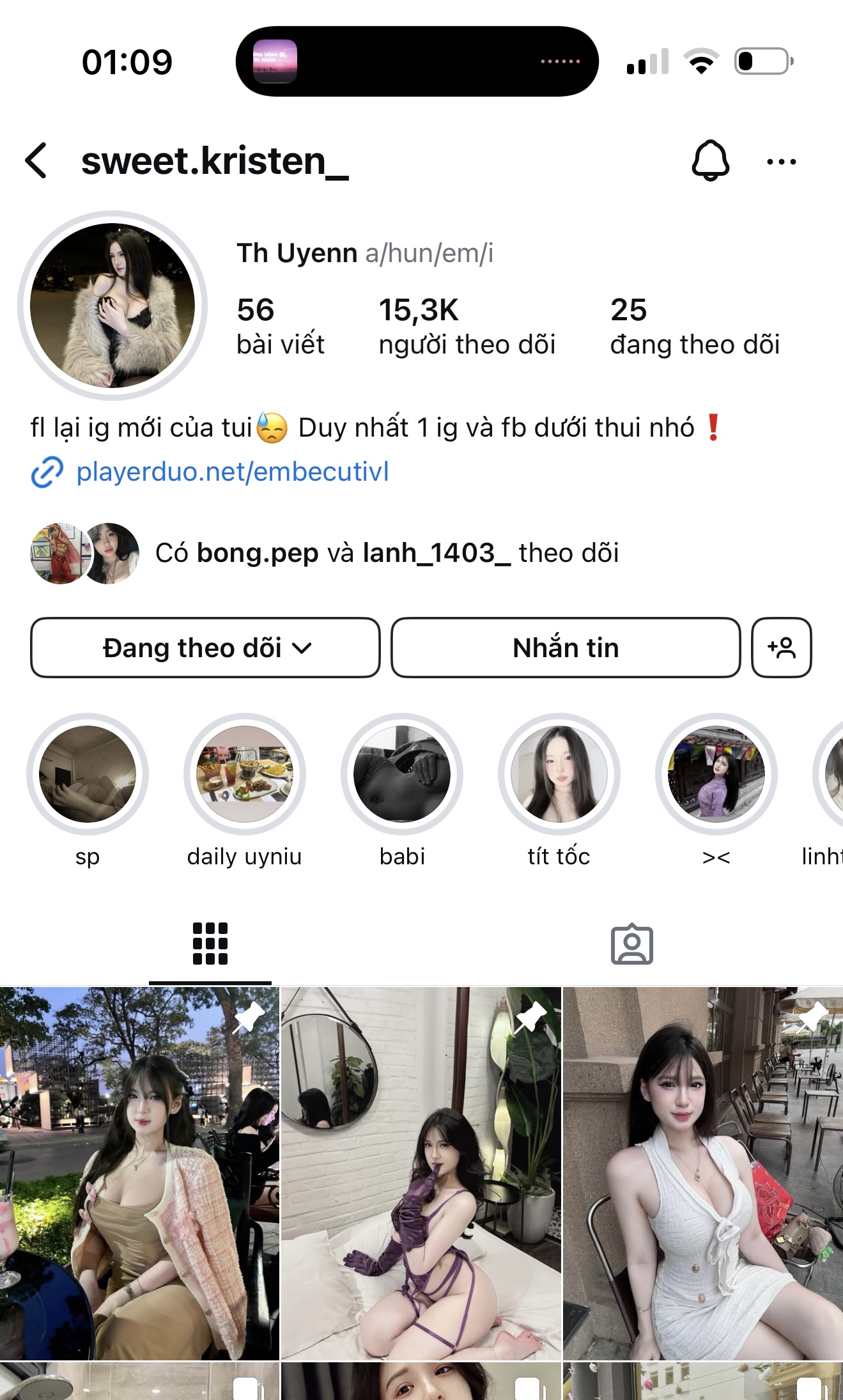Viewport: 843px width, 1400px height.
Task: Open the notifications bell for this profile
Action: (710, 160)
